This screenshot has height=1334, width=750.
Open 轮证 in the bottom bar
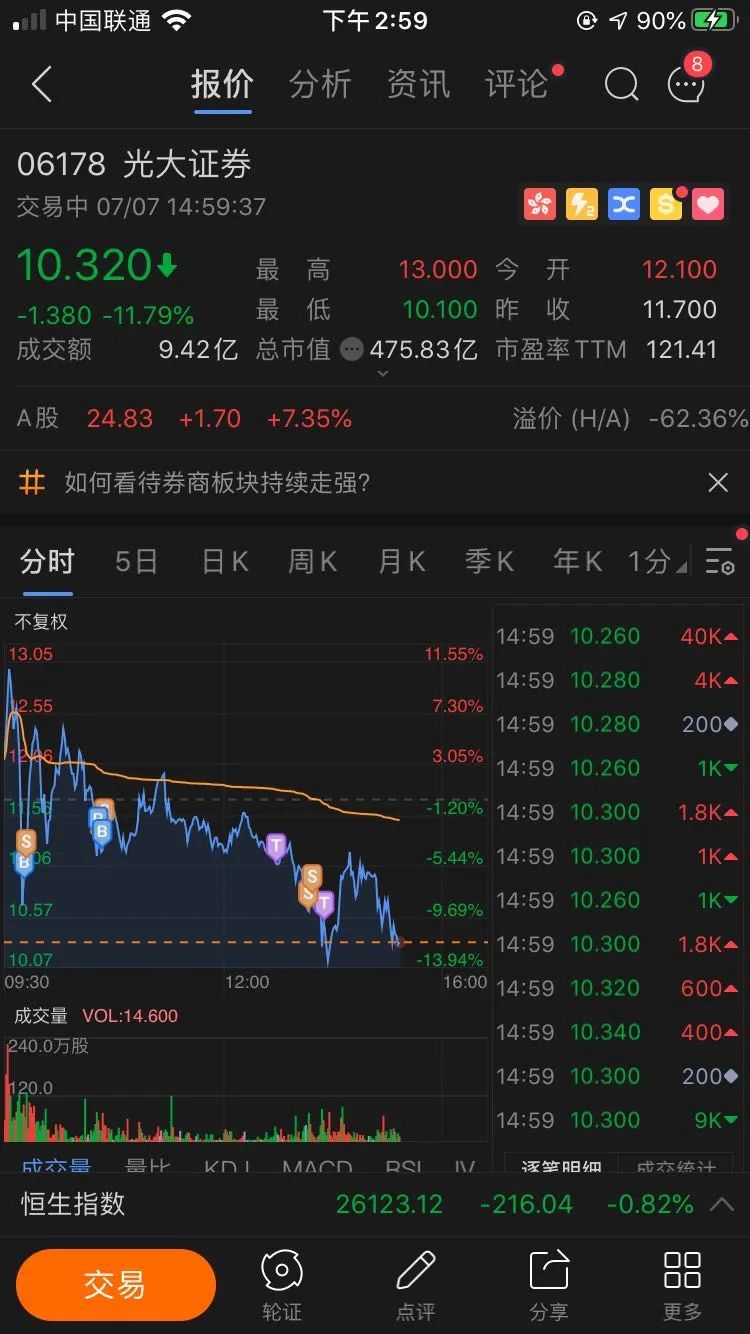pos(281,1285)
